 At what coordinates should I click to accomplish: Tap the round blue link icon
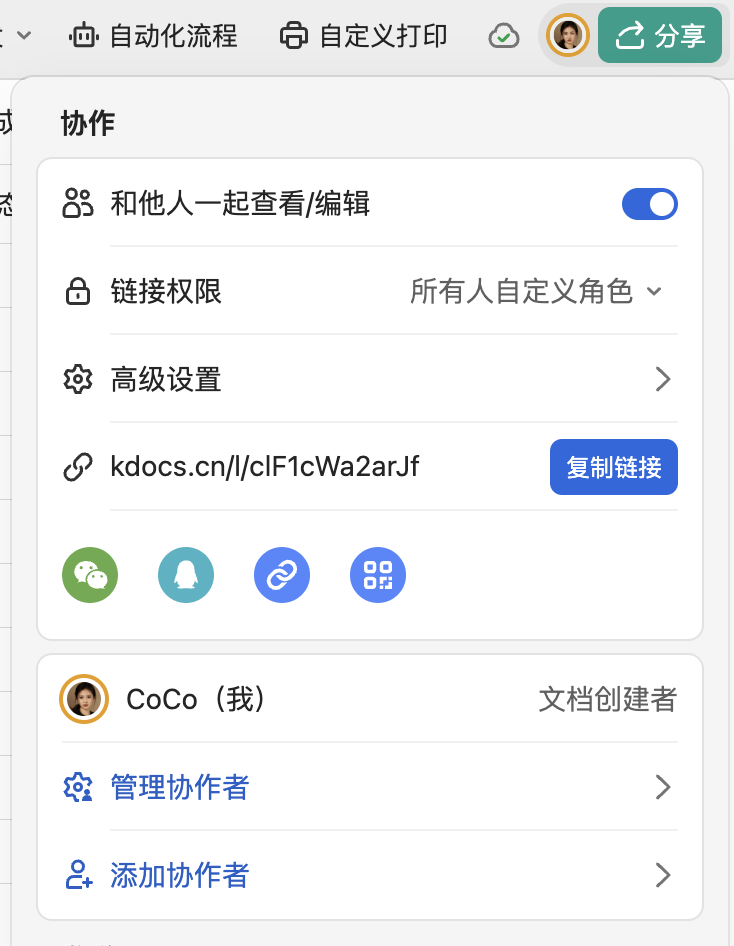point(282,575)
